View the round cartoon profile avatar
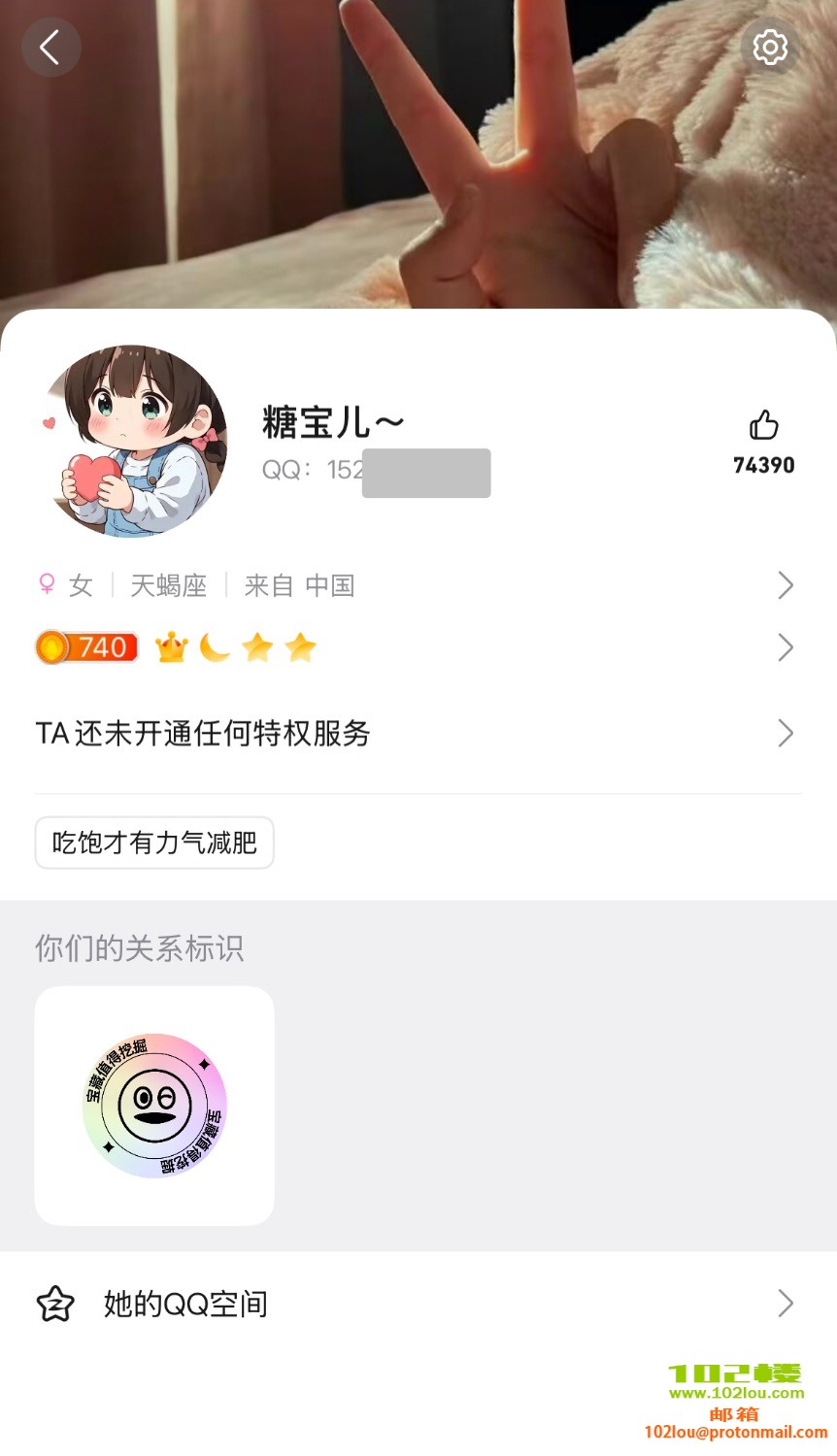 (134, 441)
